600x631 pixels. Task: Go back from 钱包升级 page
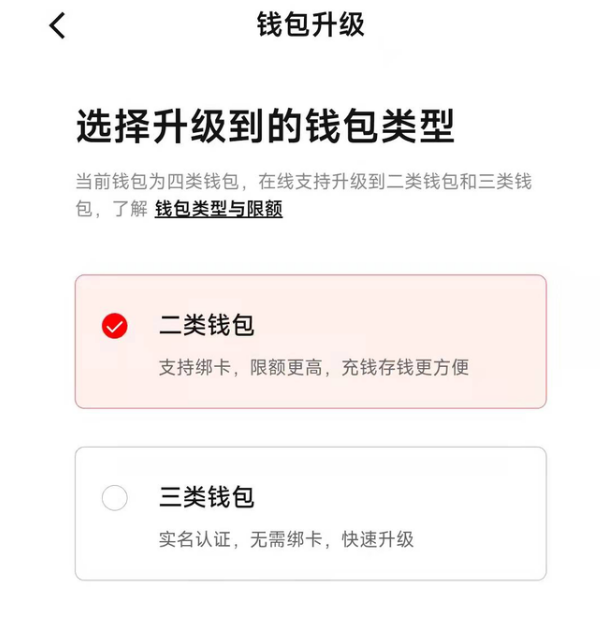(x=57, y=26)
